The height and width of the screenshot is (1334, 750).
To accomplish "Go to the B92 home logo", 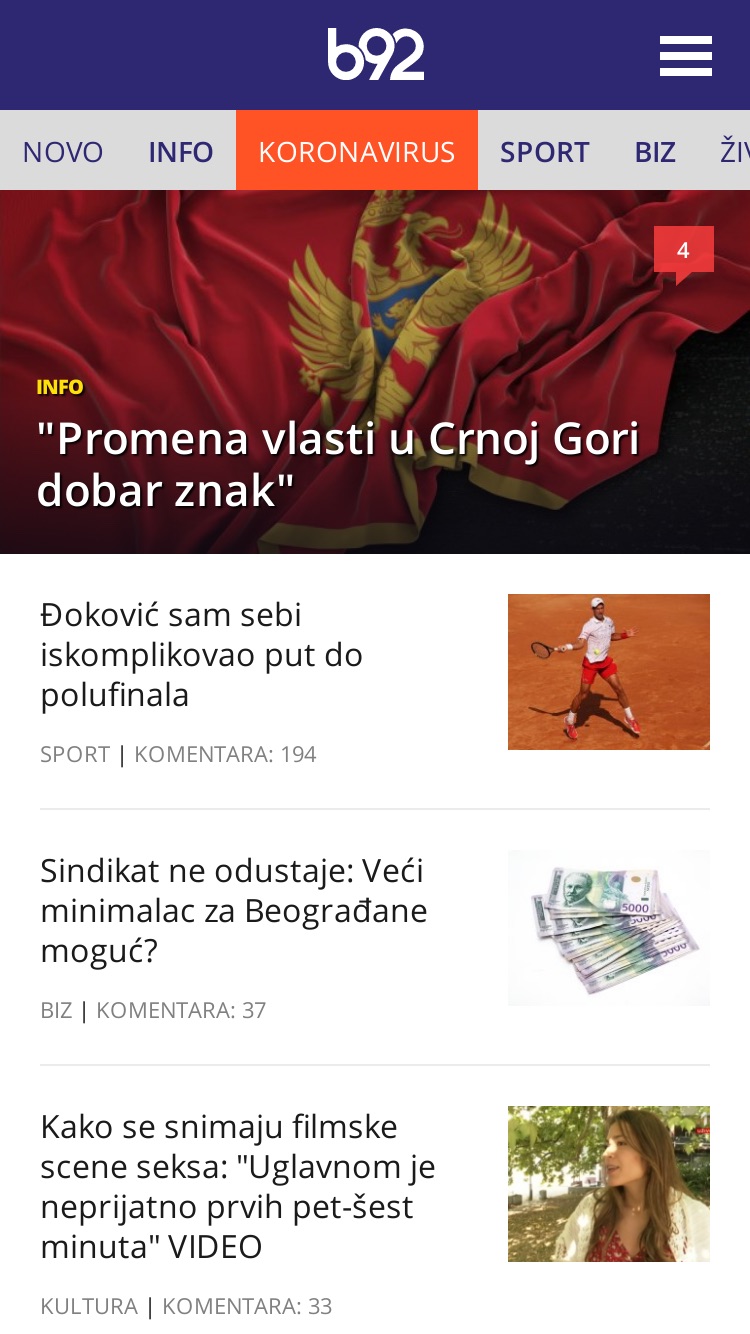I will 376,54.
